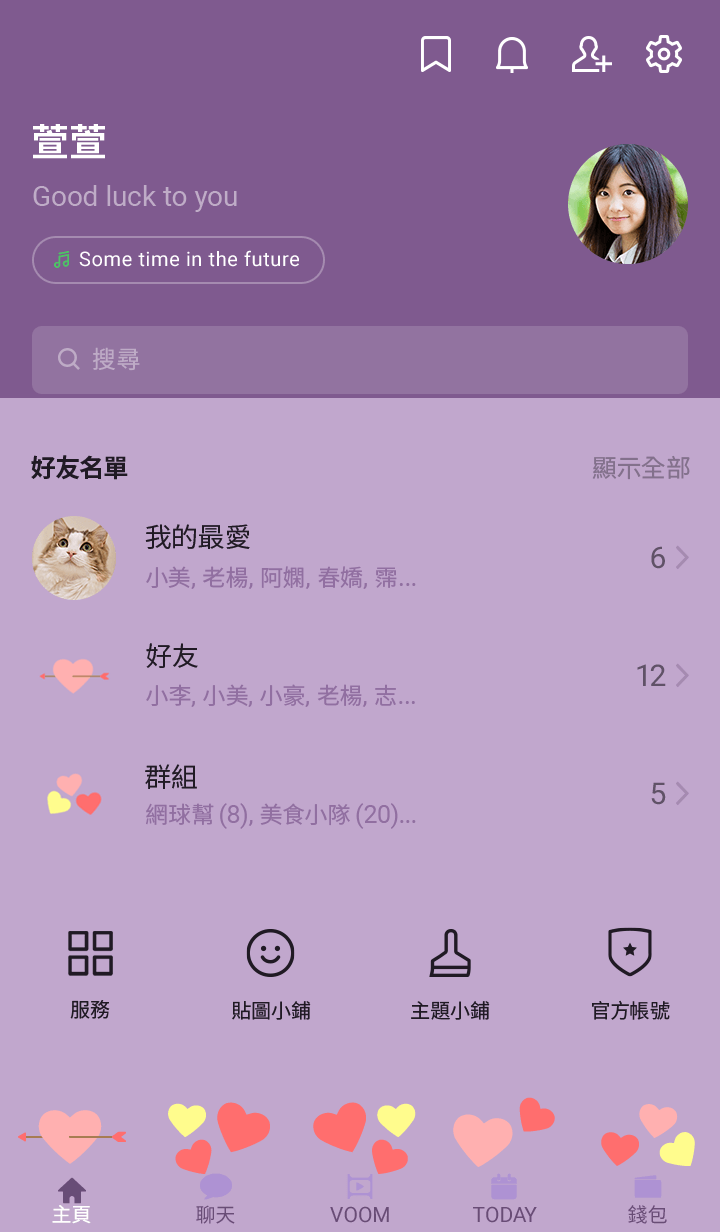Open settings gear

click(664, 55)
